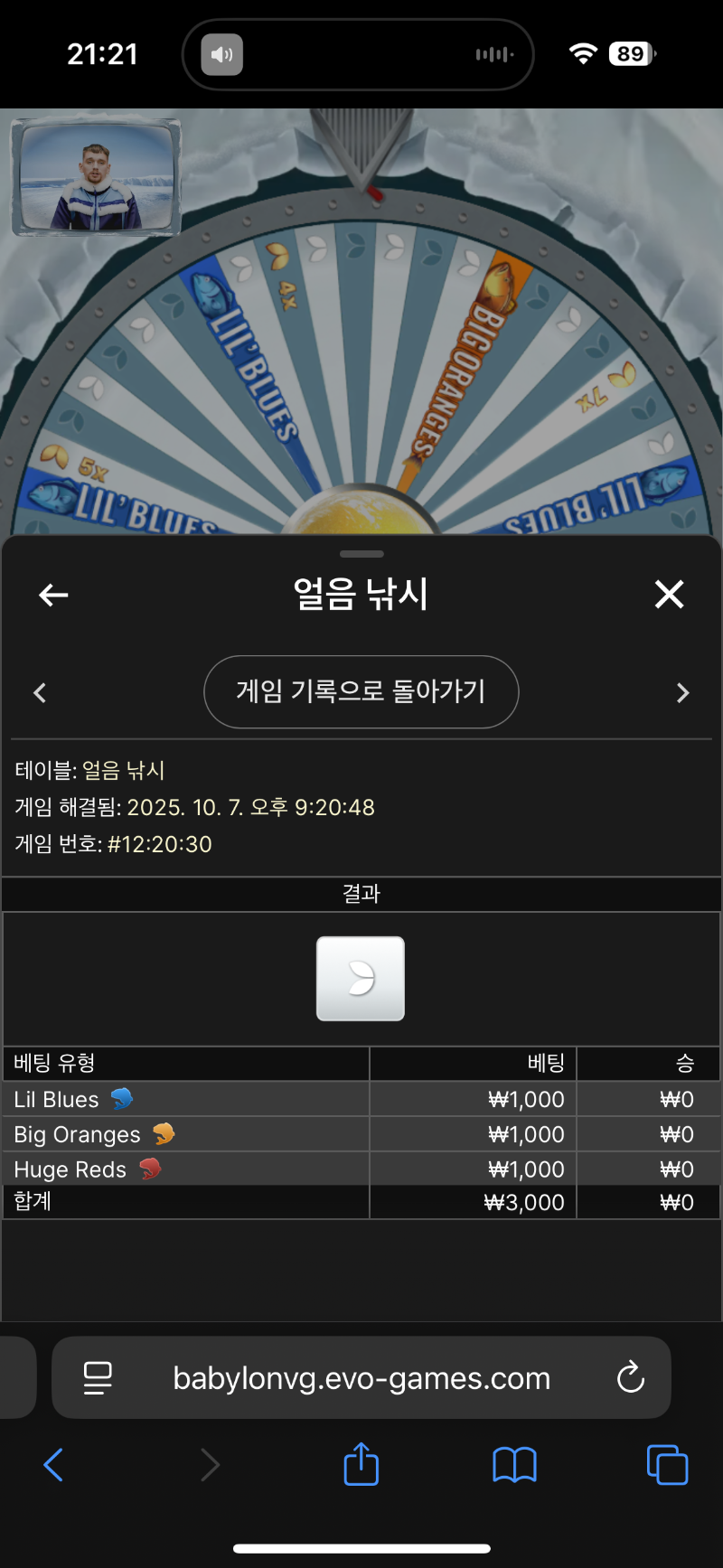Tap 게임 기록으로 돌아가기 button
This screenshot has width=723, height=1568.
coord(361,692)
